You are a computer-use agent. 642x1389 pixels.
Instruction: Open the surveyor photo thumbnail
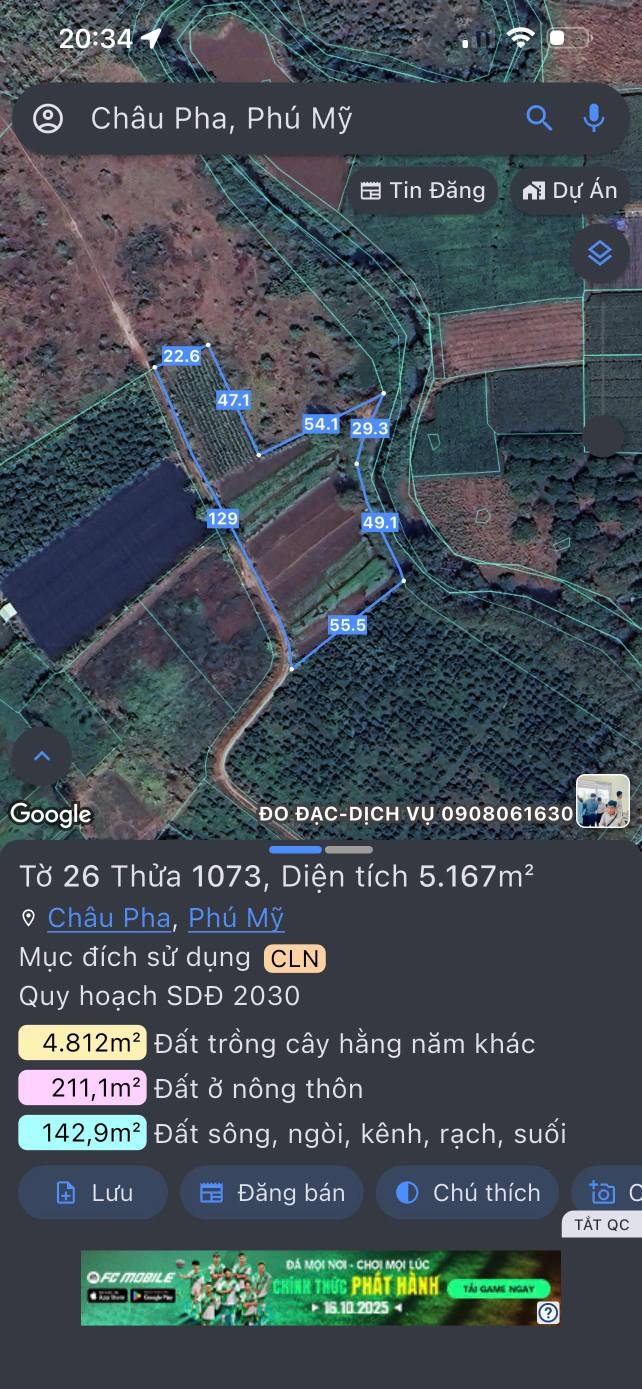point(603,801)
